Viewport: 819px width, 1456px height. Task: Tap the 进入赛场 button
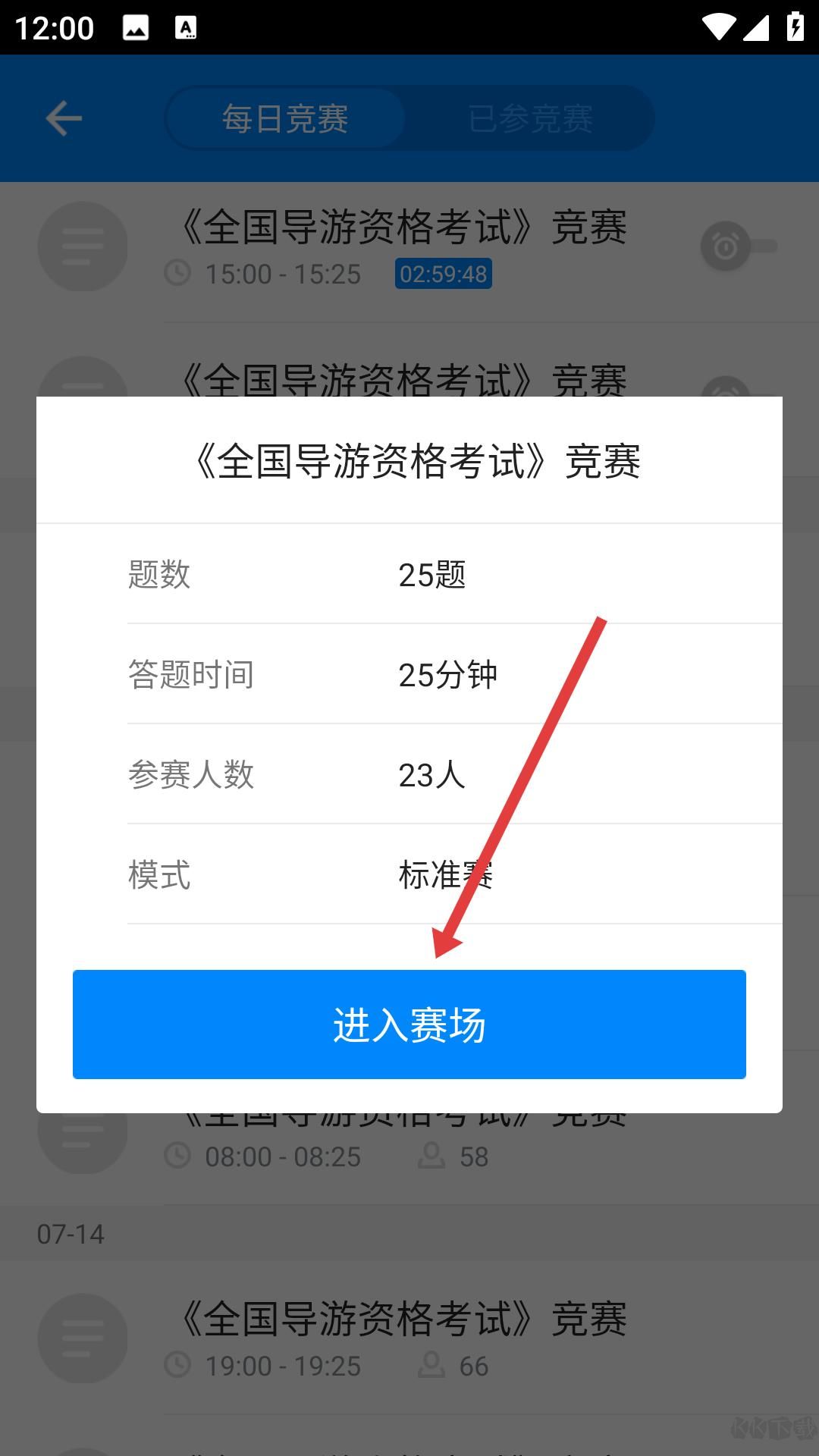coord(409,1025)
